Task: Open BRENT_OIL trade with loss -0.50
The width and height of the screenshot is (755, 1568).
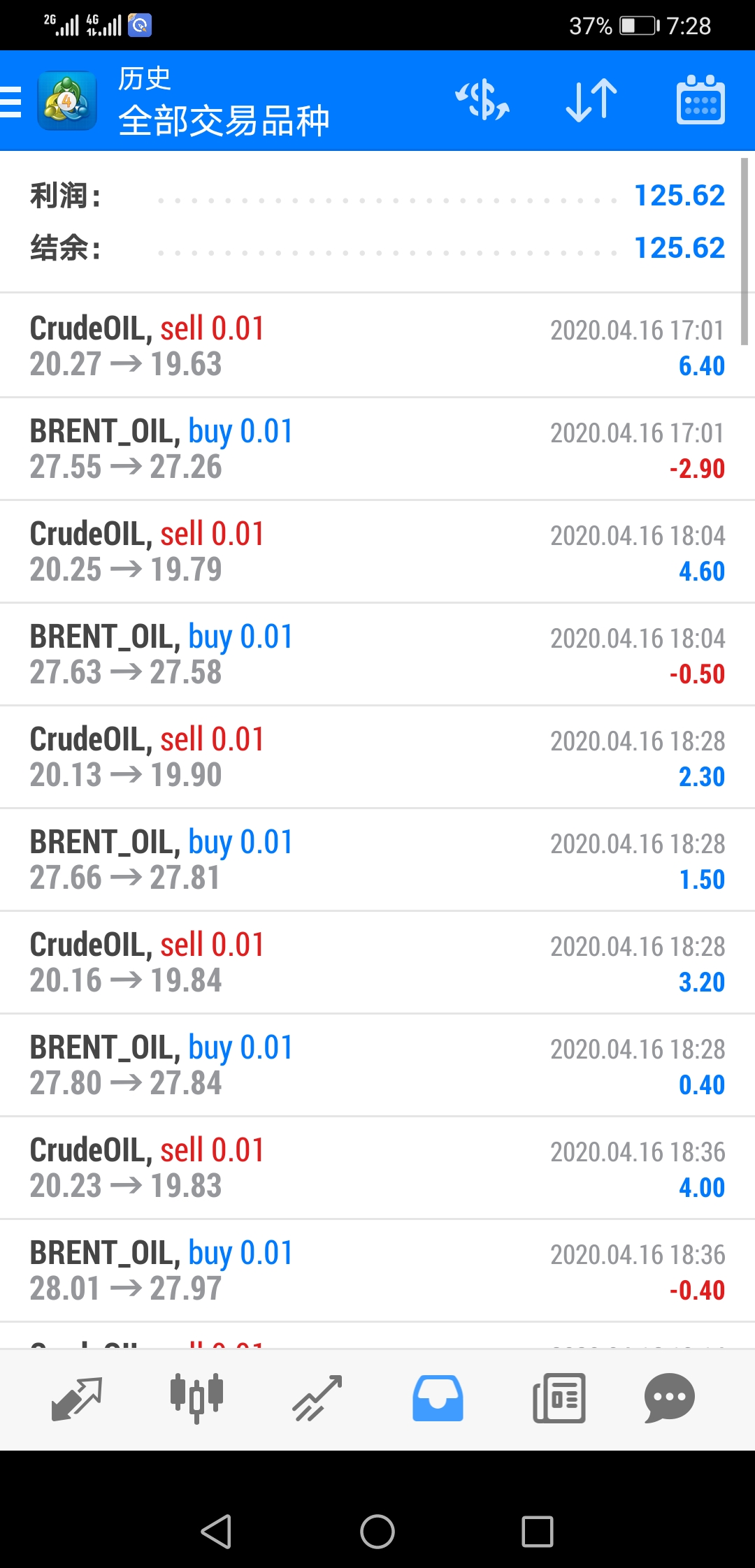Action: click(377, 654)
